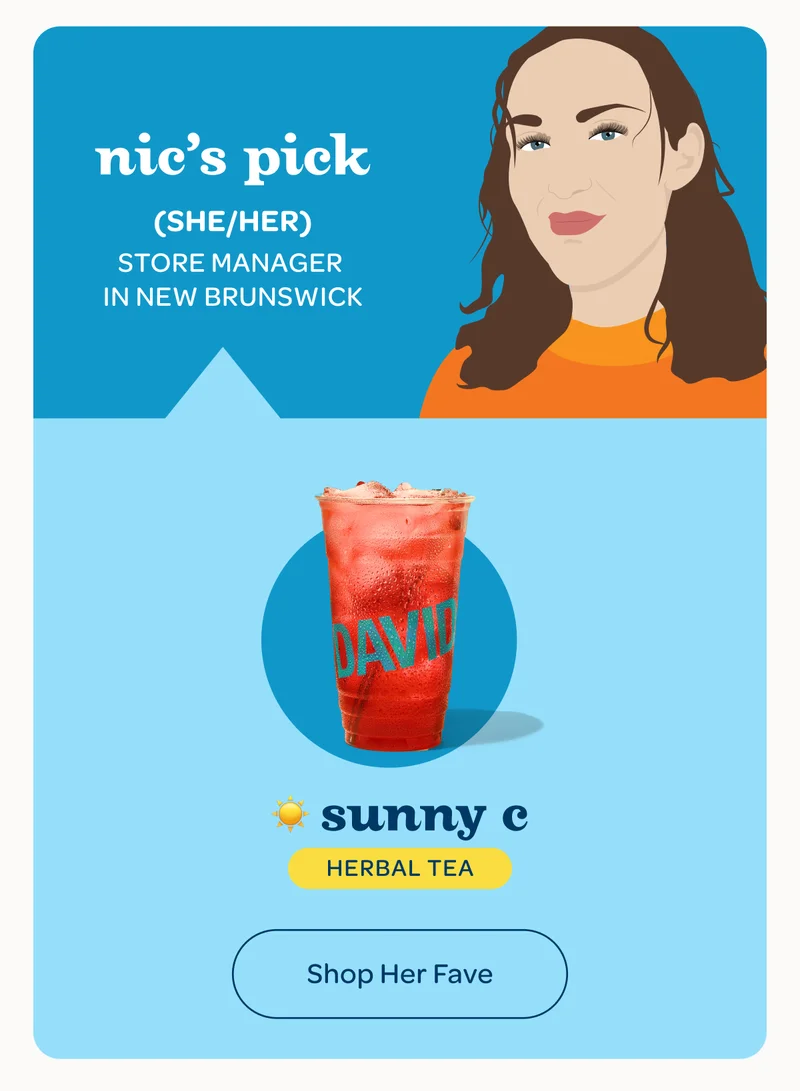The width and height of the screenshot is (800, 1091).
Task: Select the STORE MANAGER title text
Action: coord(231,262)
